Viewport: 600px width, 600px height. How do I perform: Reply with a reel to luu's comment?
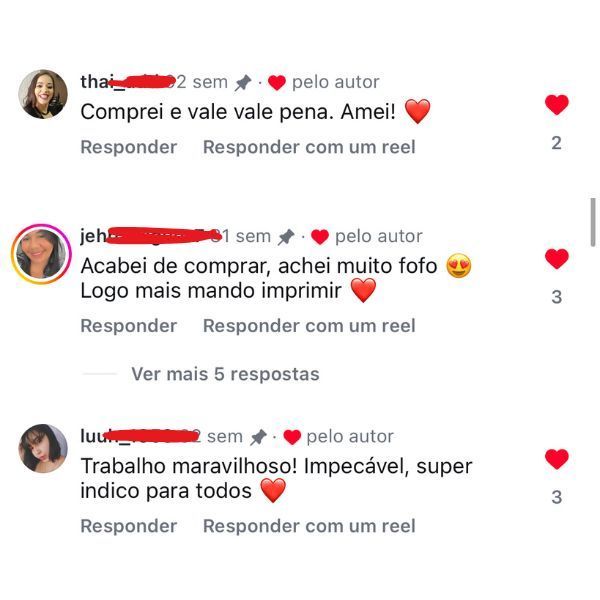[308, 526]
